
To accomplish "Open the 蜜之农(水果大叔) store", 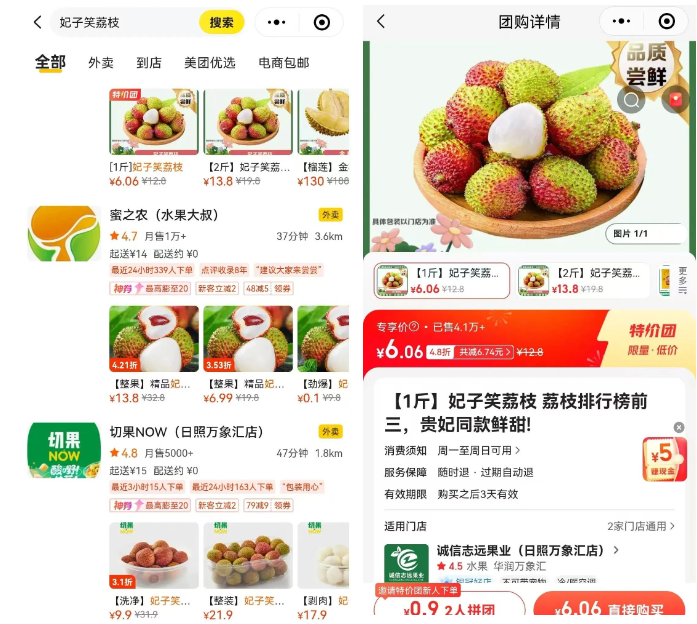I will (165, 215).
